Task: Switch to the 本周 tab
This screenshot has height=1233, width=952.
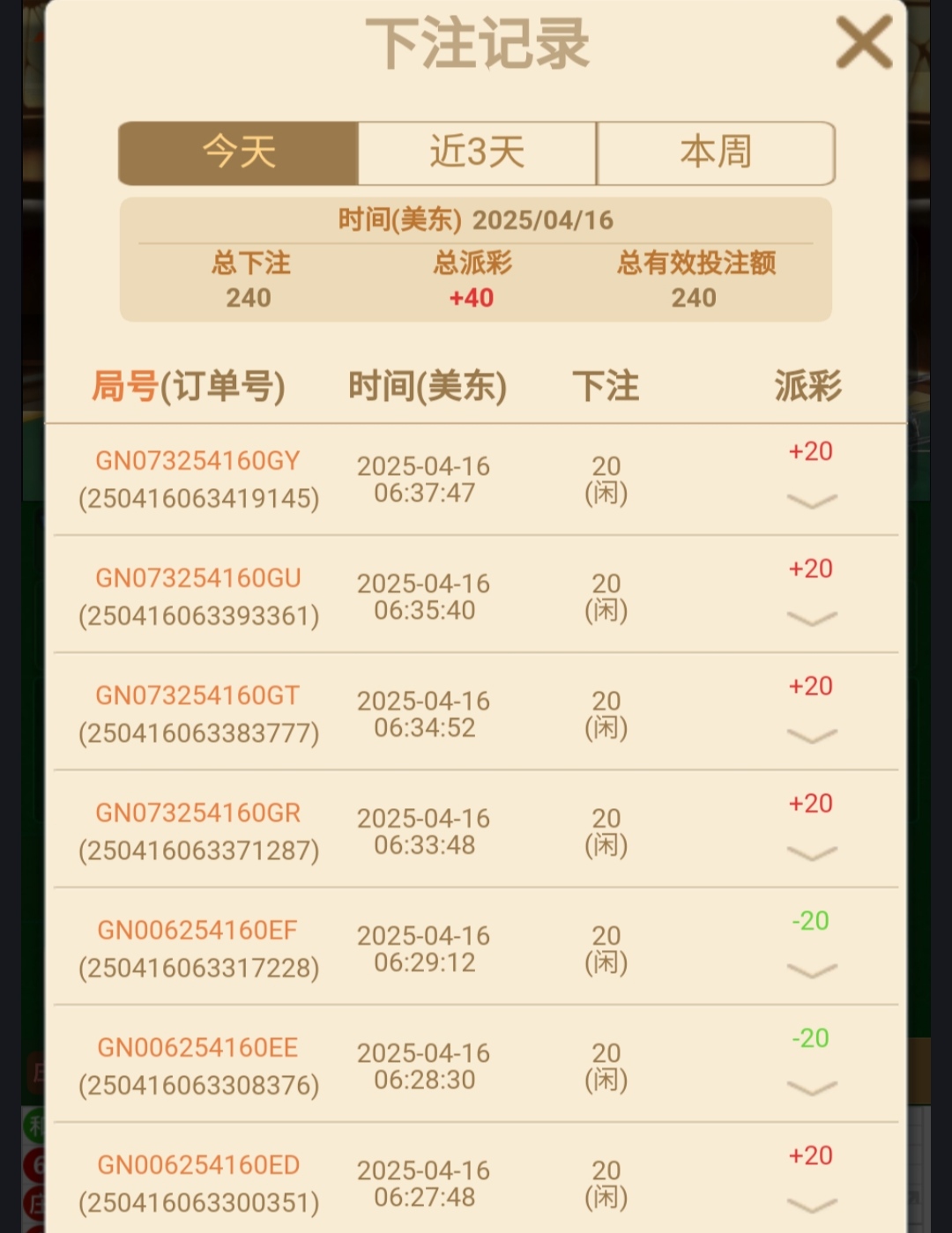Action: pyautogui.click(x=716, y=152)
